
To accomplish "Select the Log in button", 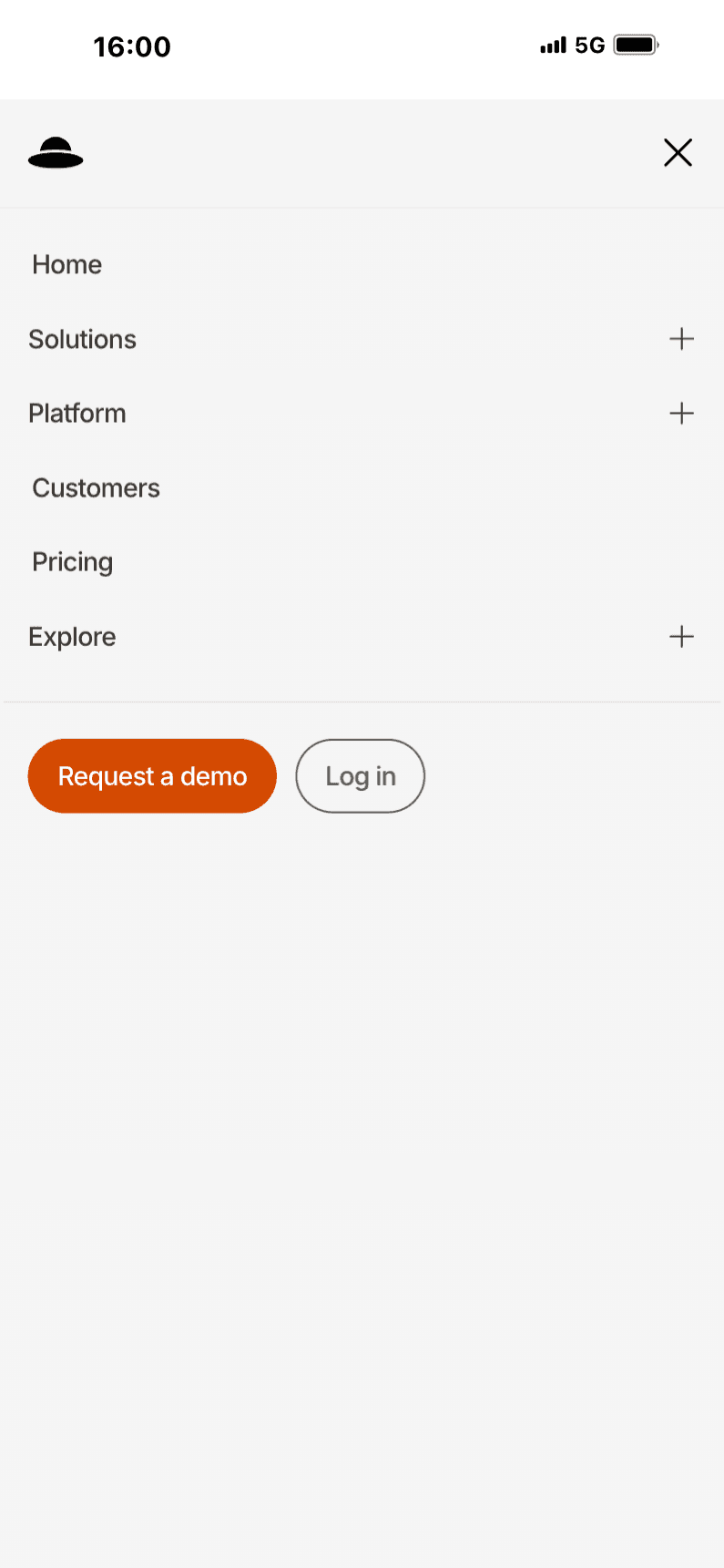I will pyautogui.click(x=361, y=776).
